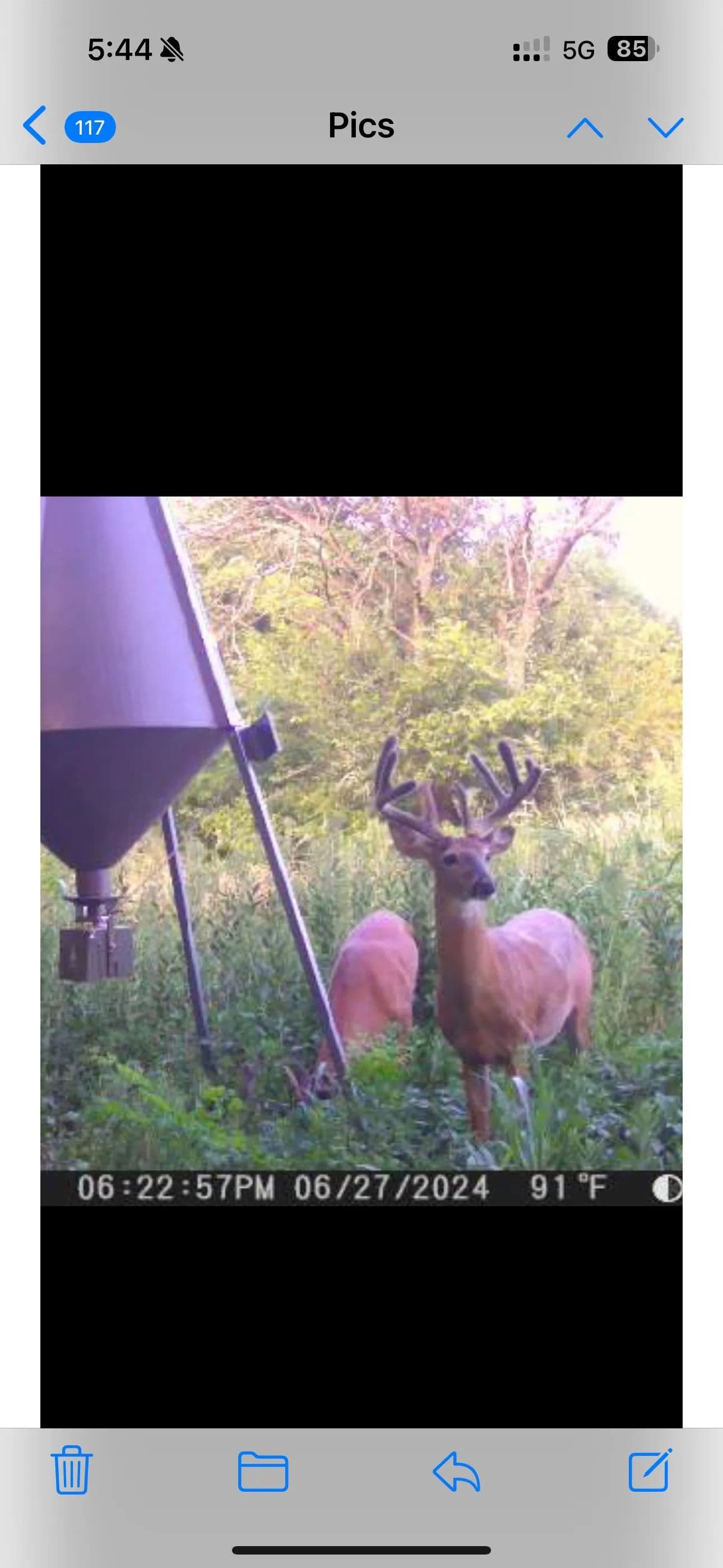Move this message to a folder
Viewport: 723px width, 1568px height.
tap(263, 1471)
